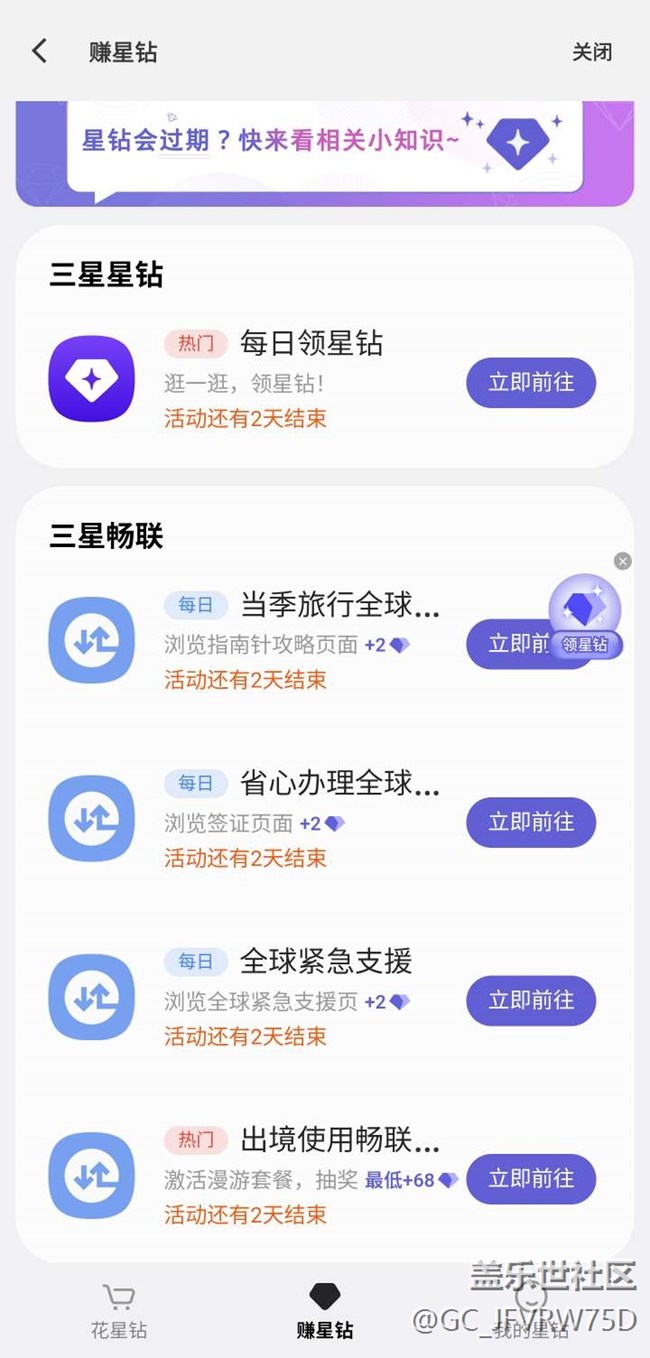Screen dimensions: 650x1358
Task: Select the 赚星钻 tab
Action: pyautogui.click(x=325, y=1311)
